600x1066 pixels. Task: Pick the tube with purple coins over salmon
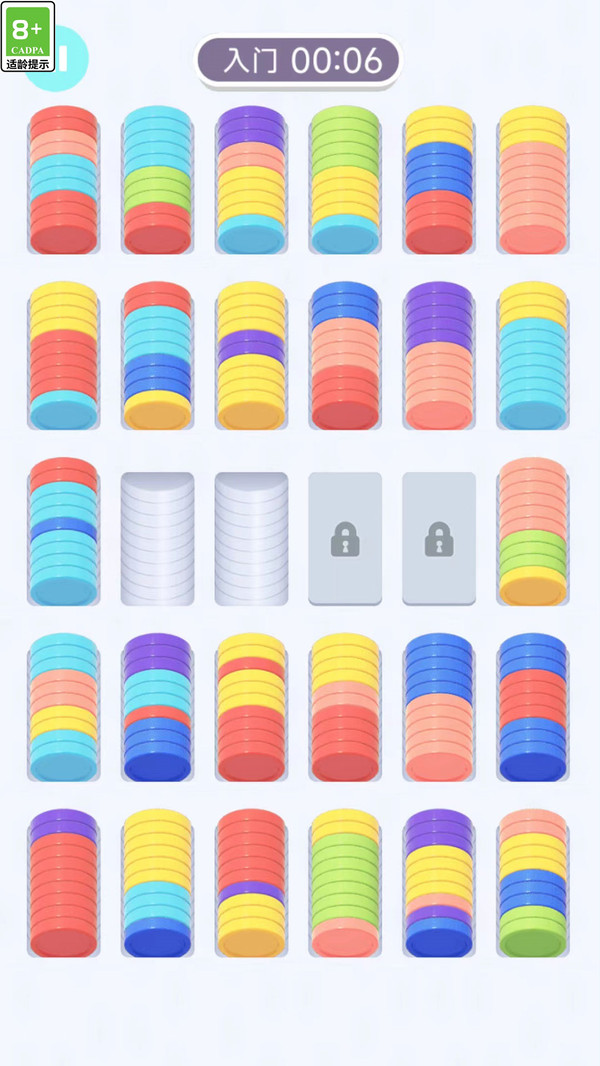click(439, 356)
